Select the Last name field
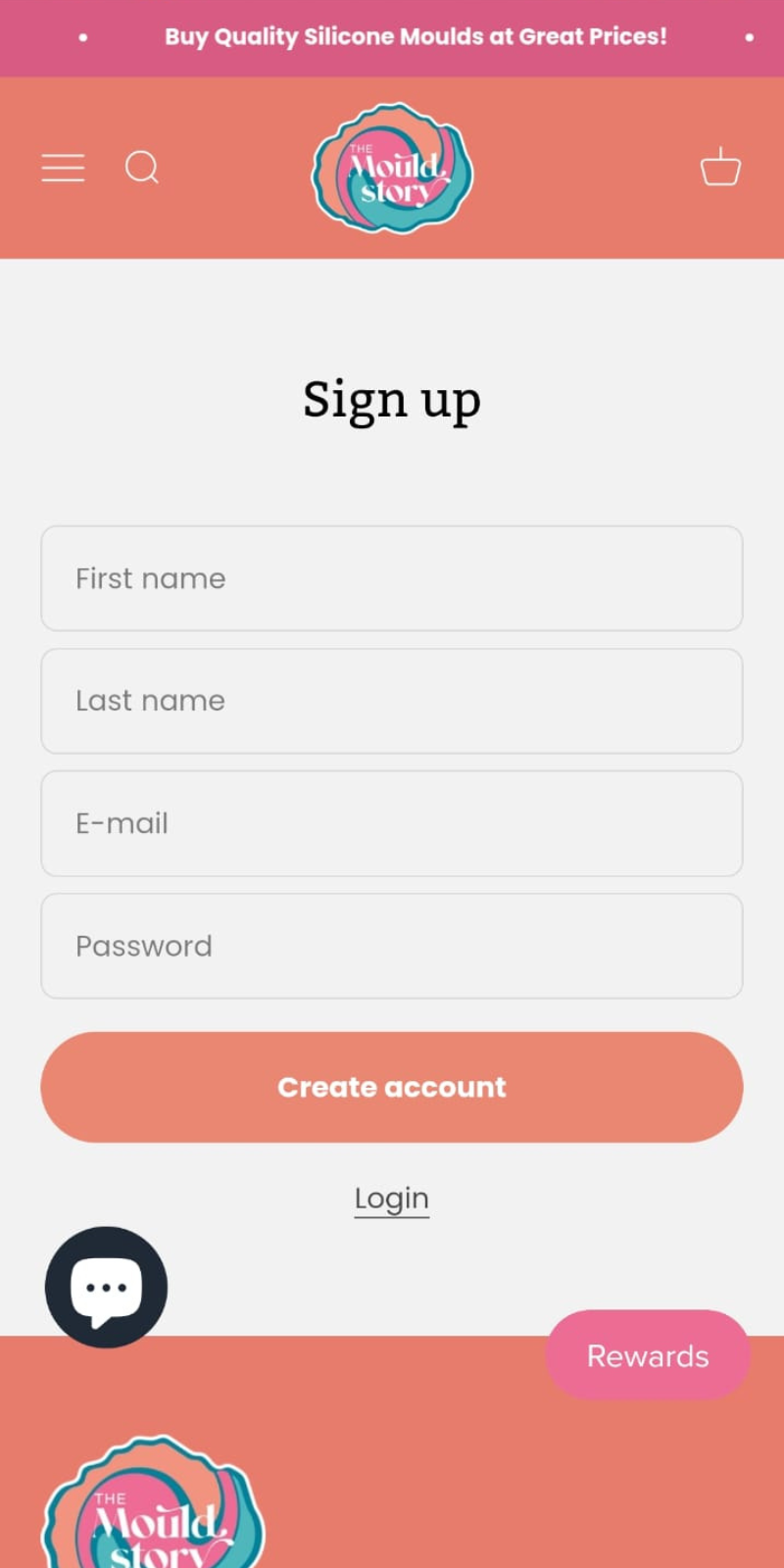This screenshot has height=1568, width=784. point(392,701)
